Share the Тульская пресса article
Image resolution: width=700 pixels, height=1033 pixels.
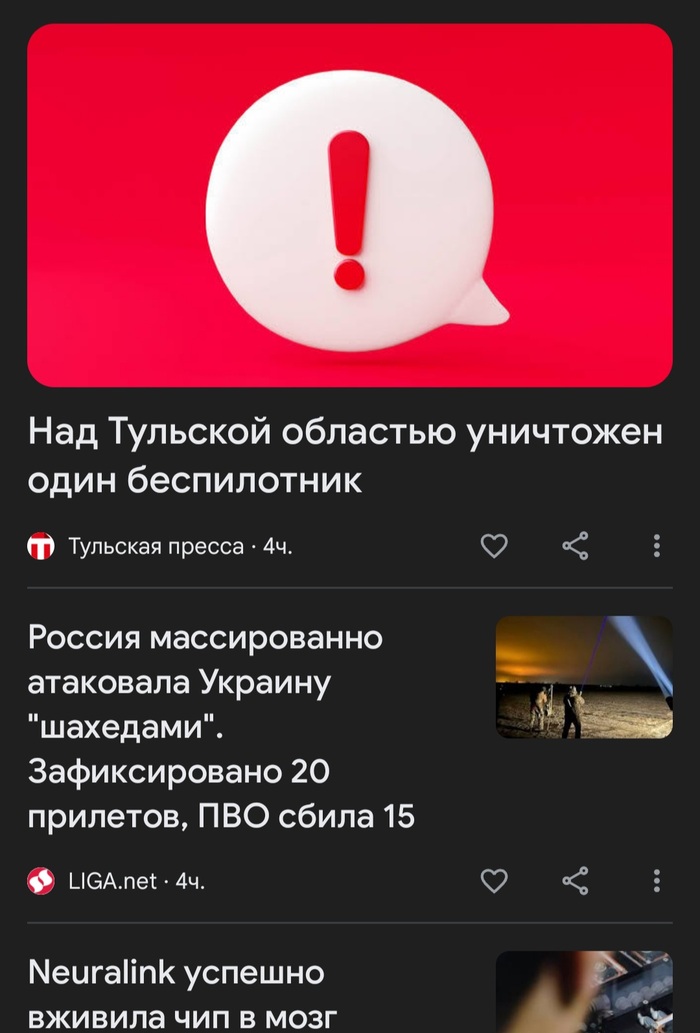[575, 546]
